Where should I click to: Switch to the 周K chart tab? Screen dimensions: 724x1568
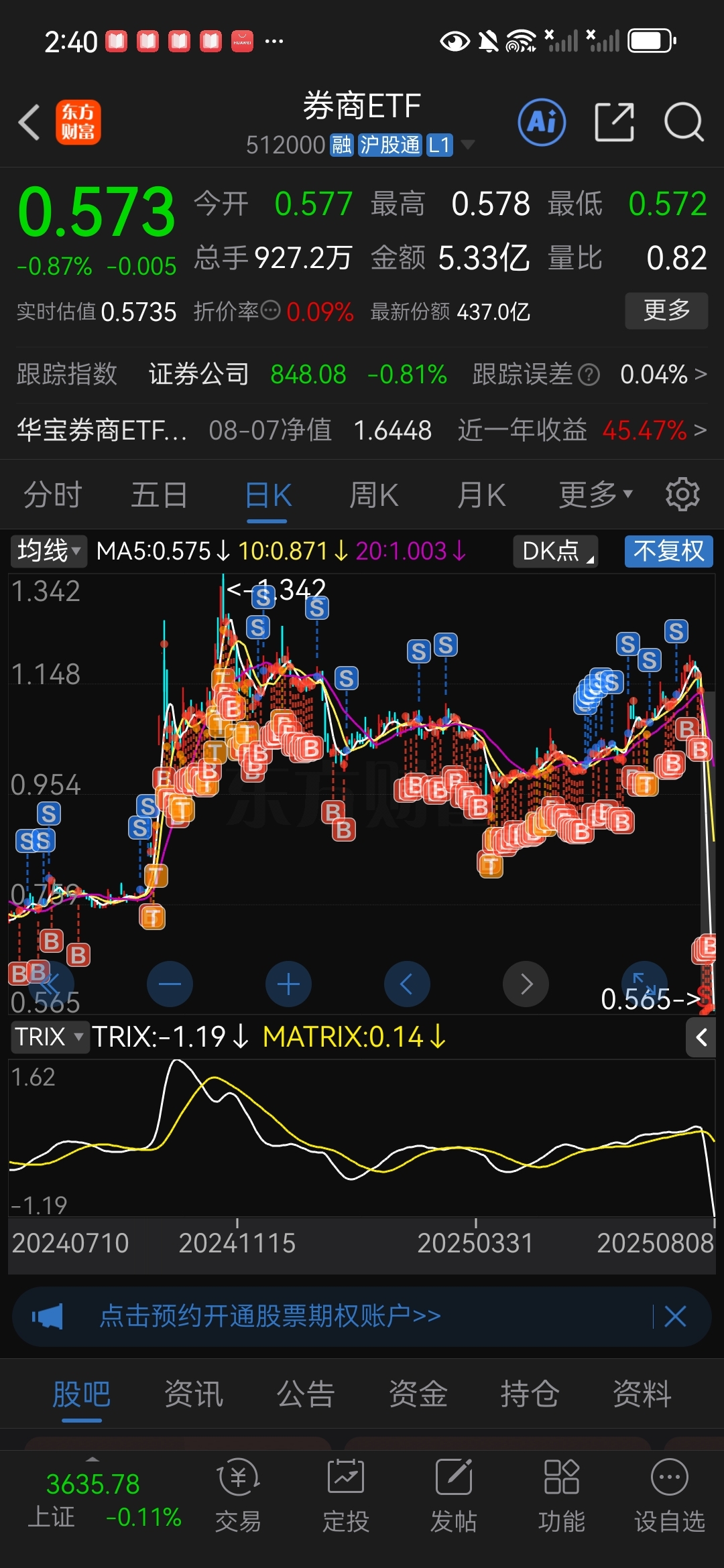click(374, 496)
